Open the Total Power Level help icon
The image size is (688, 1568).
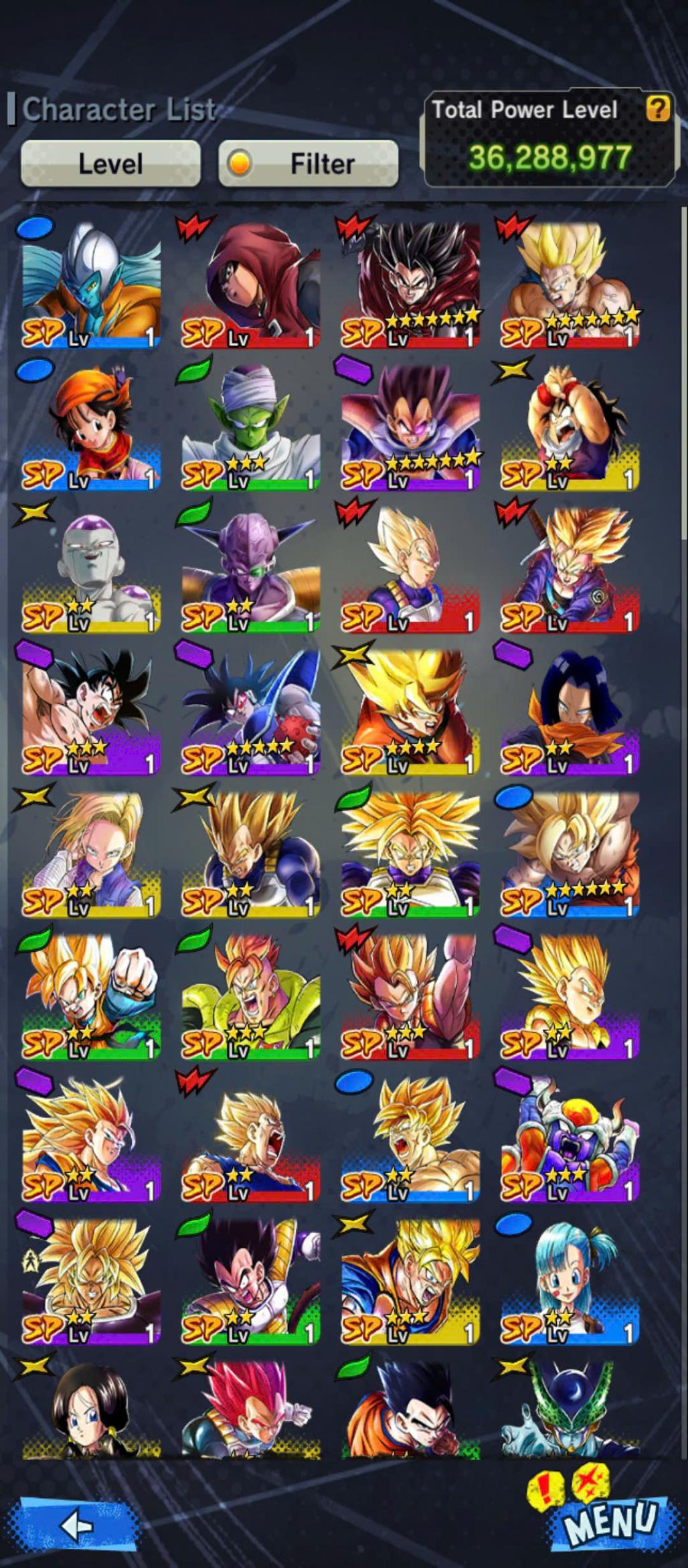657,108
